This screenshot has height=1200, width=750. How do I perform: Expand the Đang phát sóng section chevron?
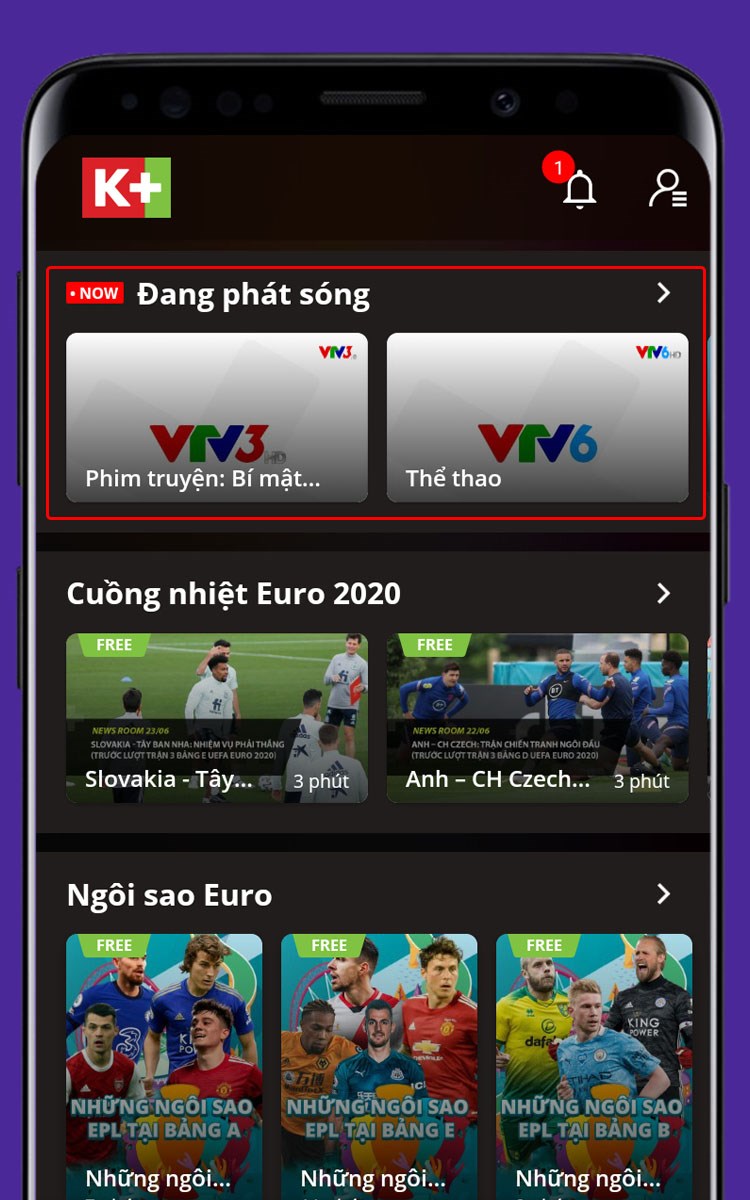coord(664,293)
